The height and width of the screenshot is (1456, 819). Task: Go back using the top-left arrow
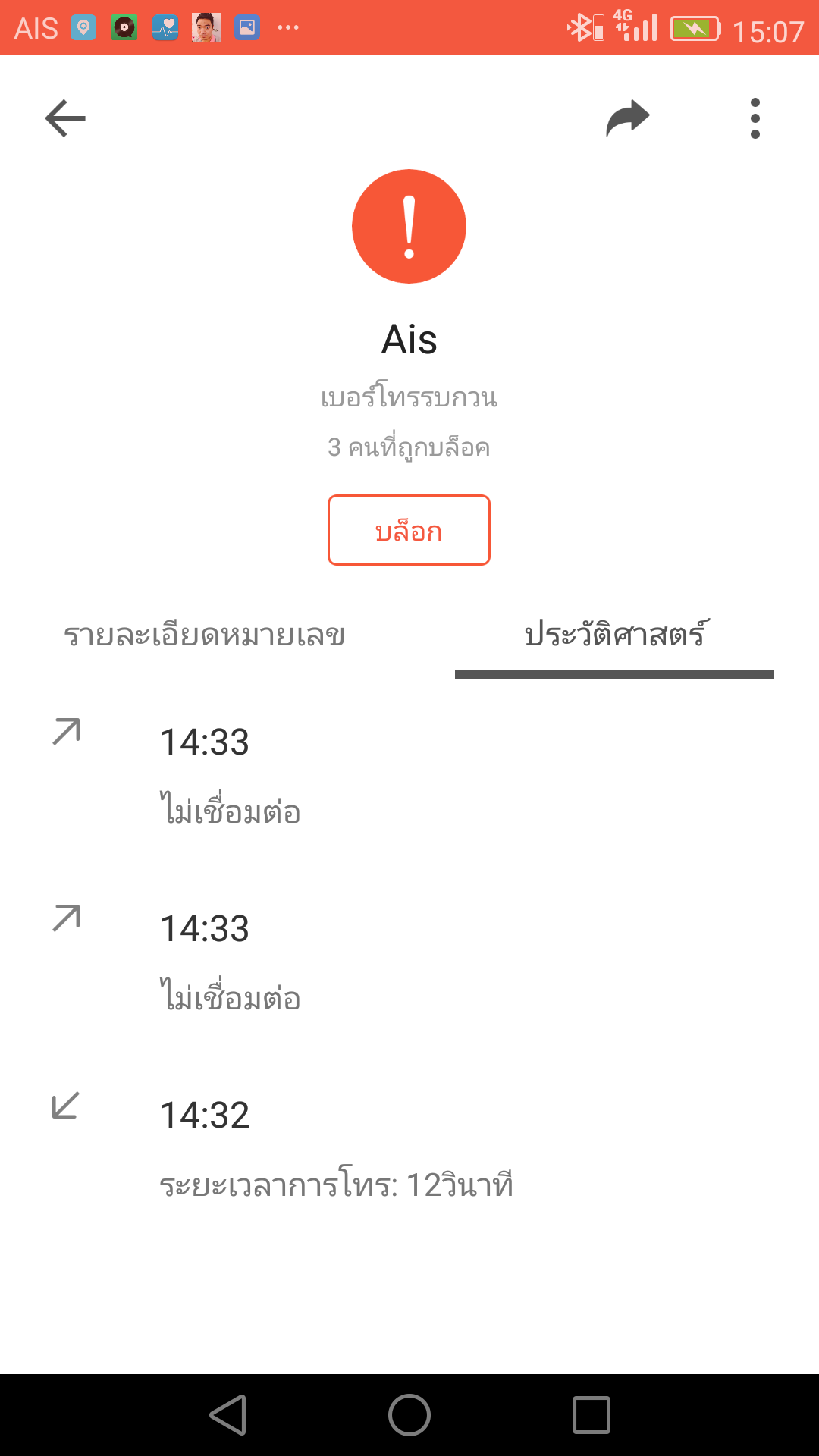coord(66,118)
